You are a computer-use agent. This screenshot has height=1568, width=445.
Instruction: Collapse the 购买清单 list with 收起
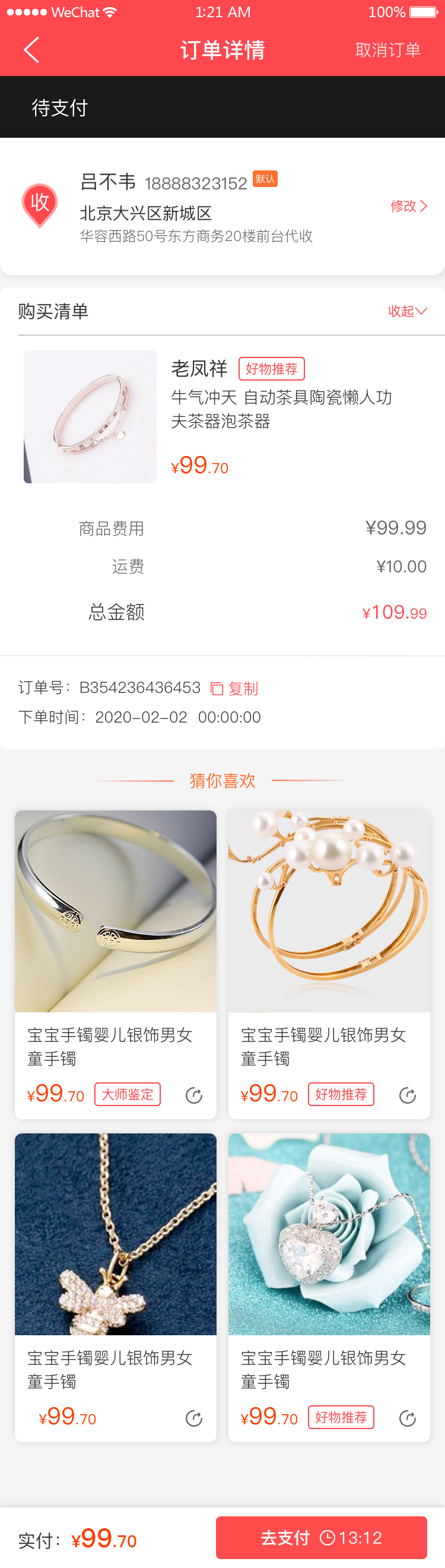(x=406, y=311)
